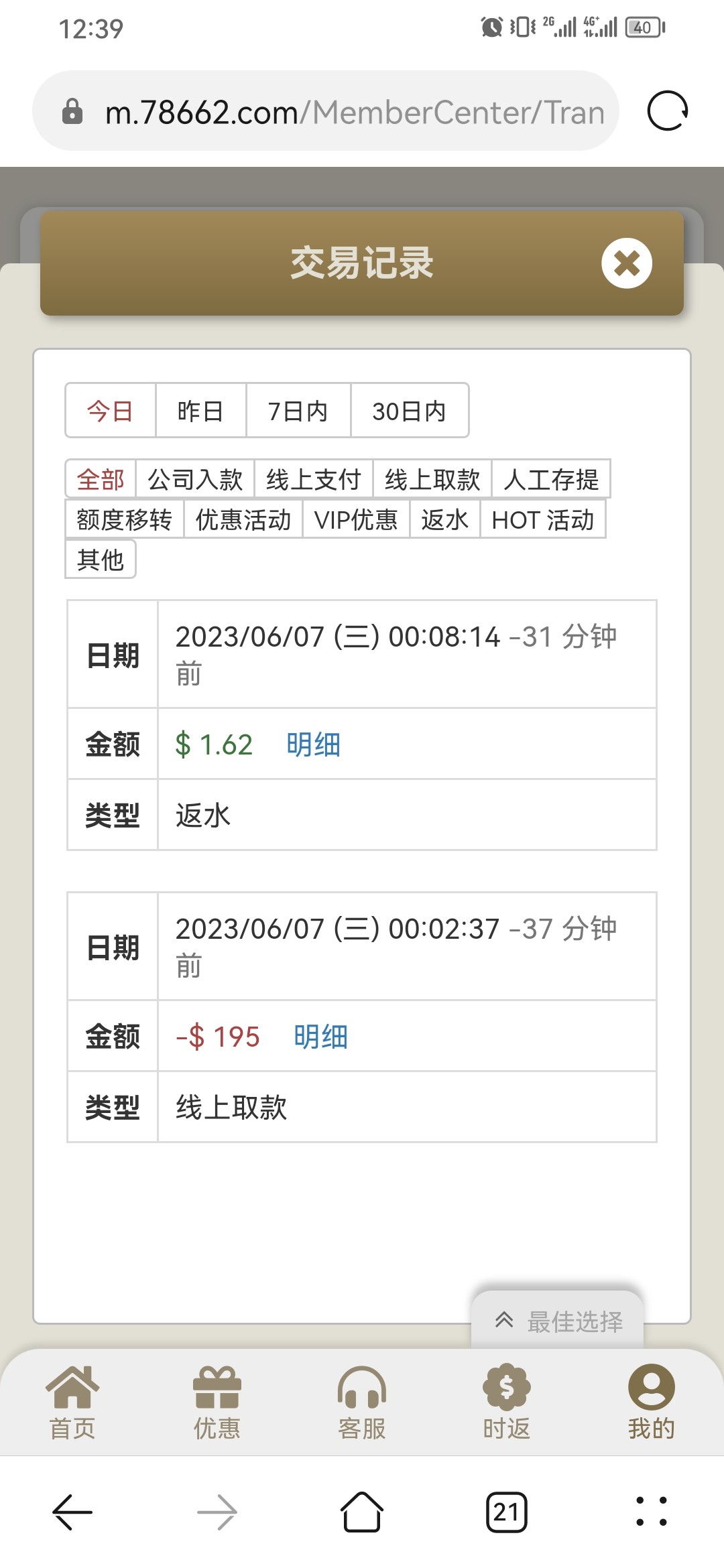Reload the page with the refresh icon
This screenshot has height=1568, width=724.
(x=667, y=111)
